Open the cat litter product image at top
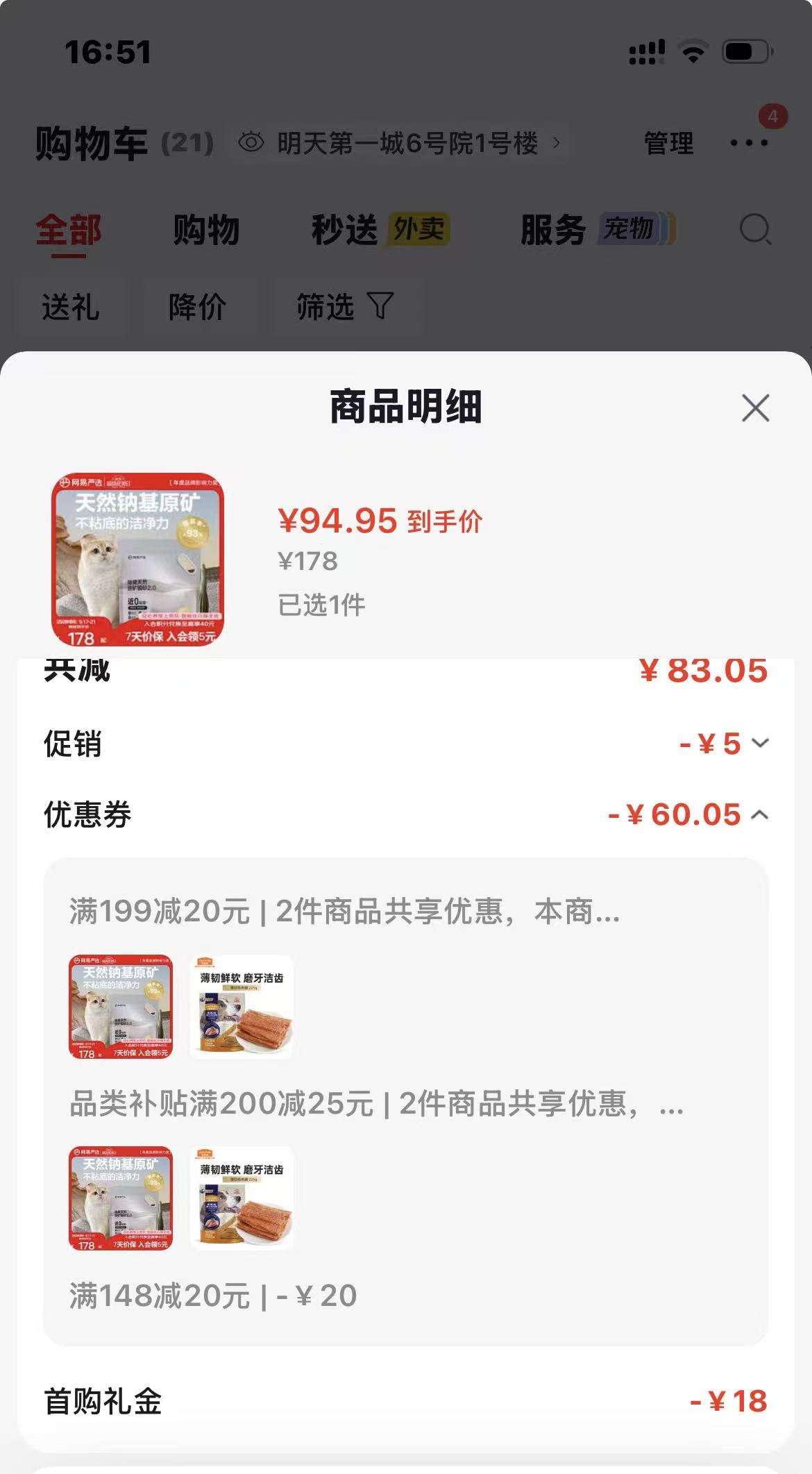 click(x=138, y=560)
